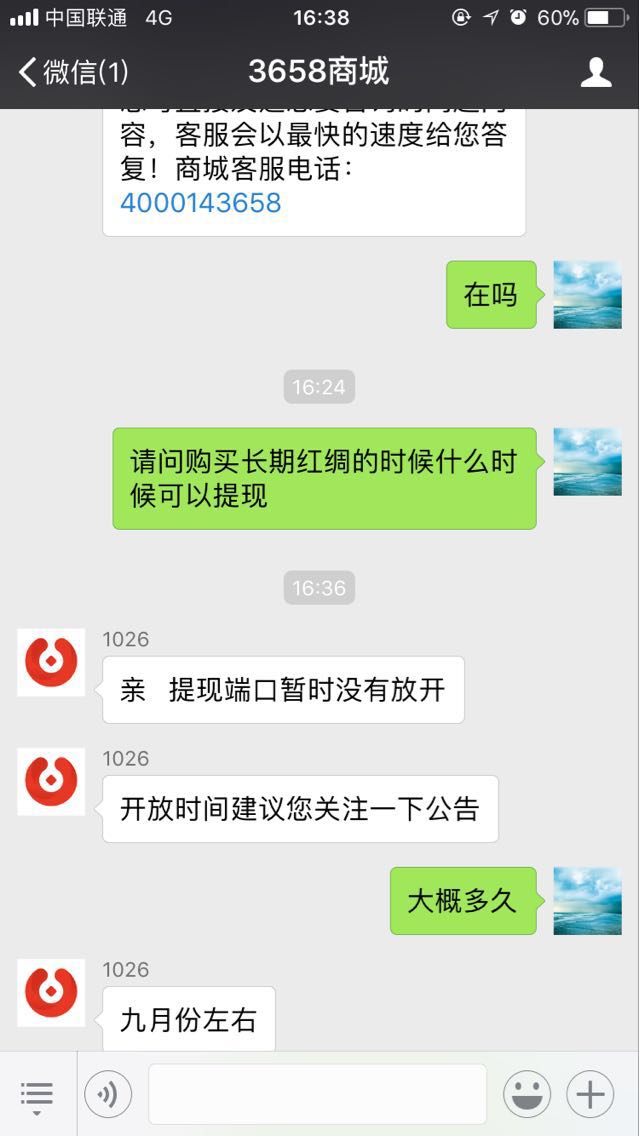Switch to voice message input

(x=108, y=1095)
